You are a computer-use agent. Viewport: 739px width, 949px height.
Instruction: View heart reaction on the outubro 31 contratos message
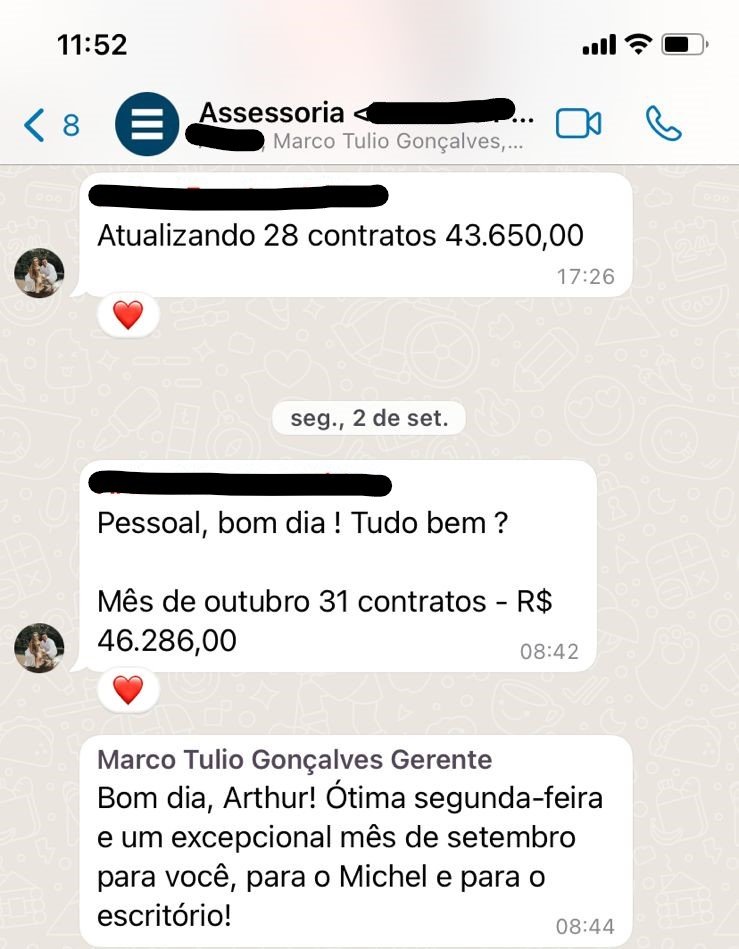tap(128, 689)
